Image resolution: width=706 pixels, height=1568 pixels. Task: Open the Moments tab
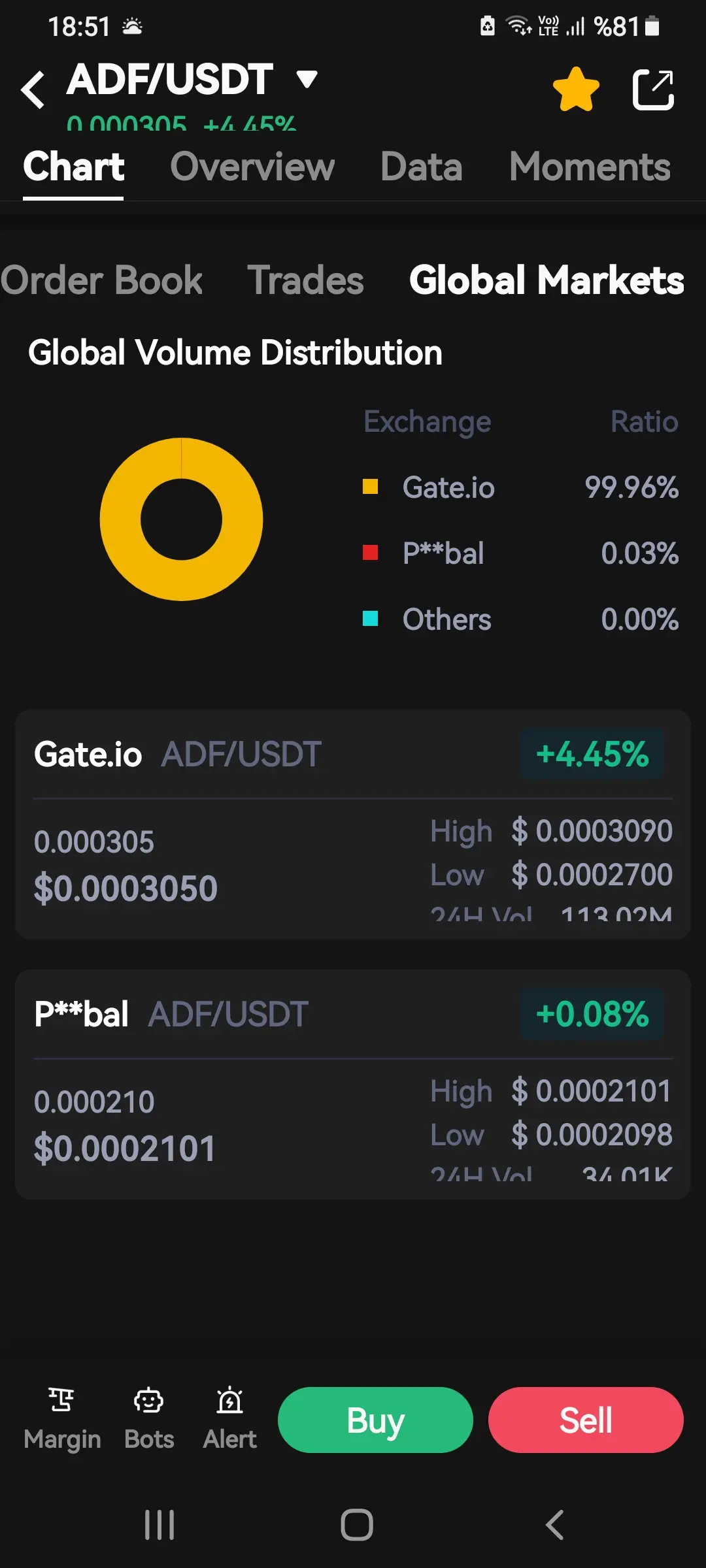click(x=590, y=167)
